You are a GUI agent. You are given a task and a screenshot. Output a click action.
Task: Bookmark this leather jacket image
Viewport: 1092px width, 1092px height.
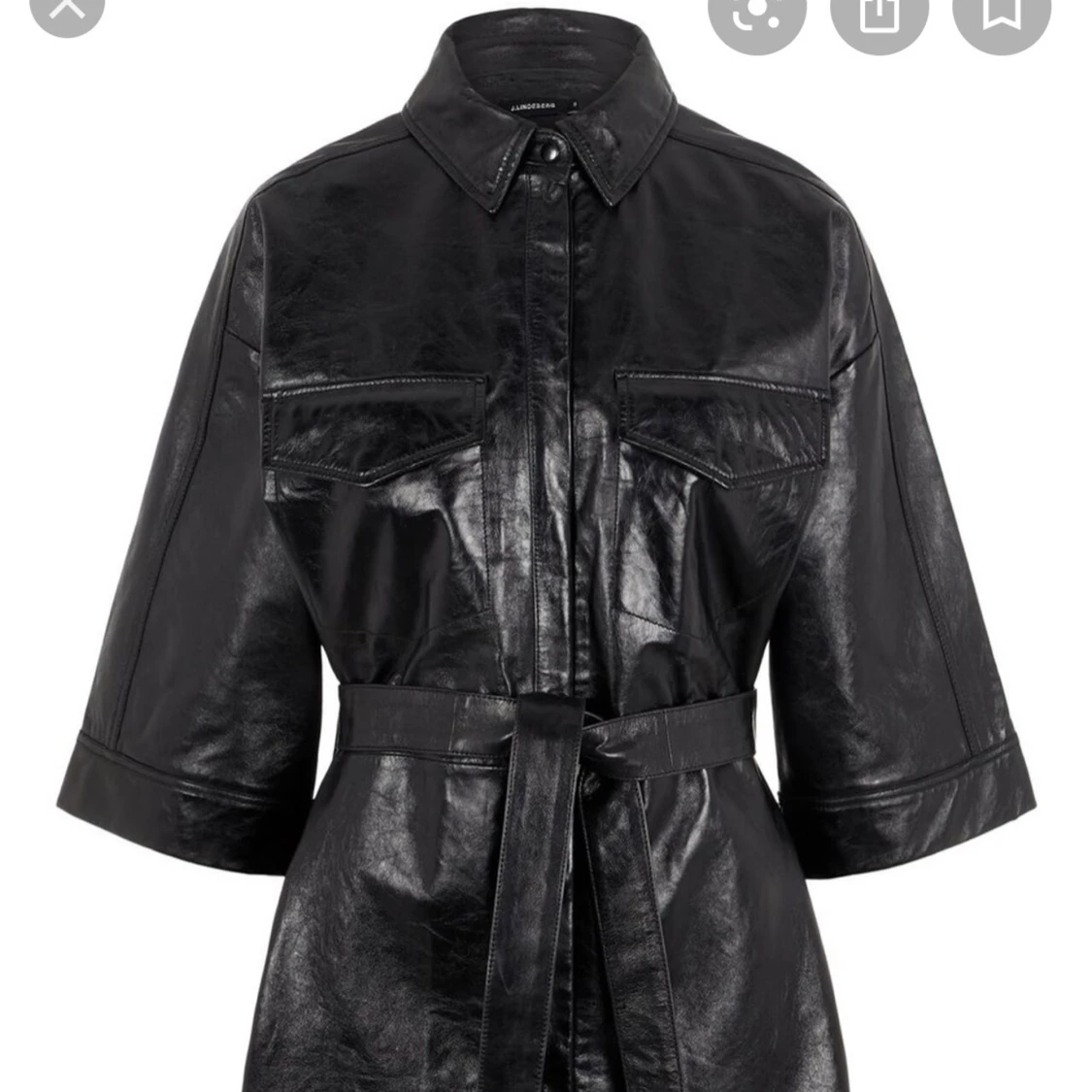coord(999,16)
